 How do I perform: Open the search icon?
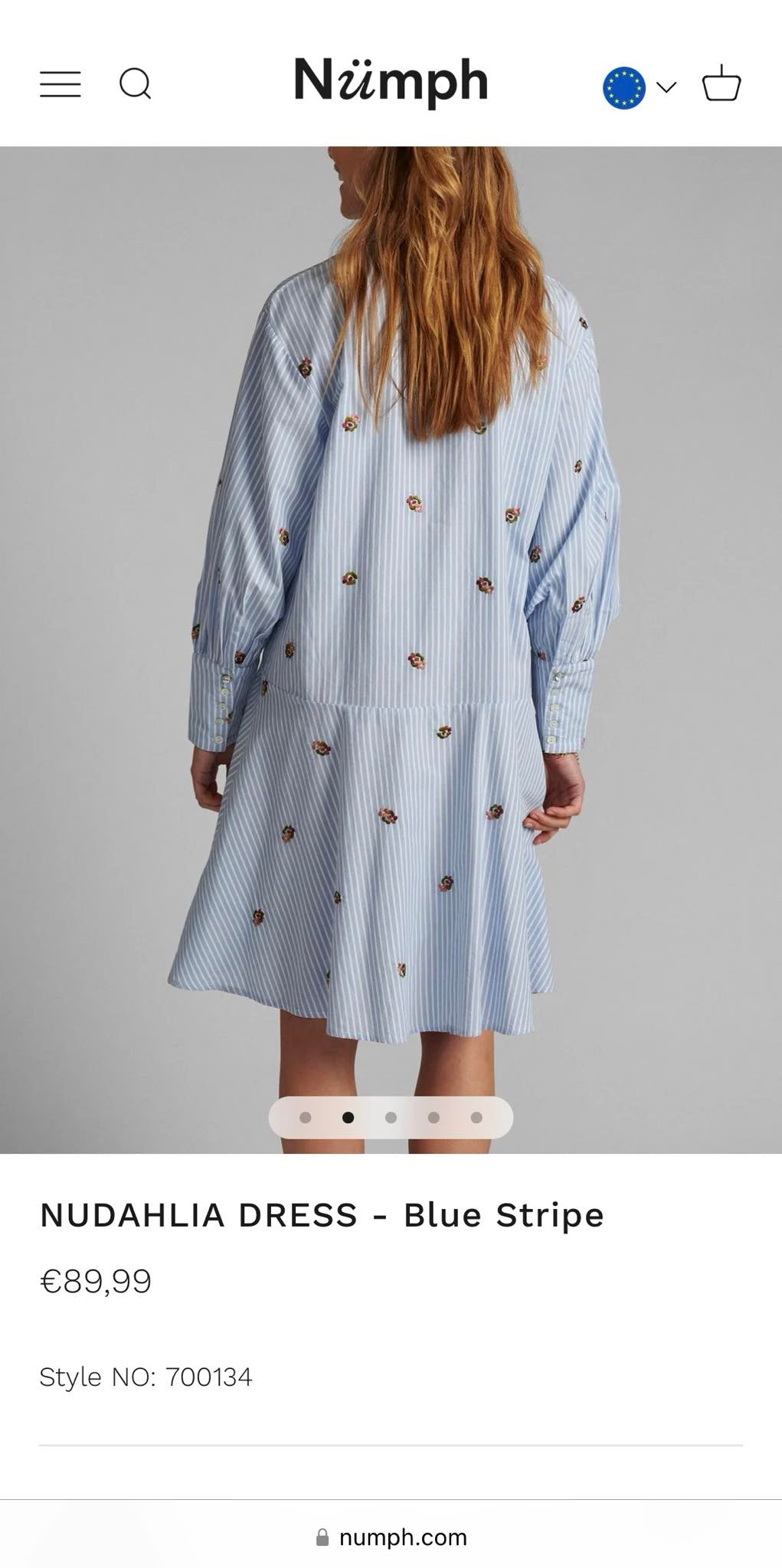point(136,83)
